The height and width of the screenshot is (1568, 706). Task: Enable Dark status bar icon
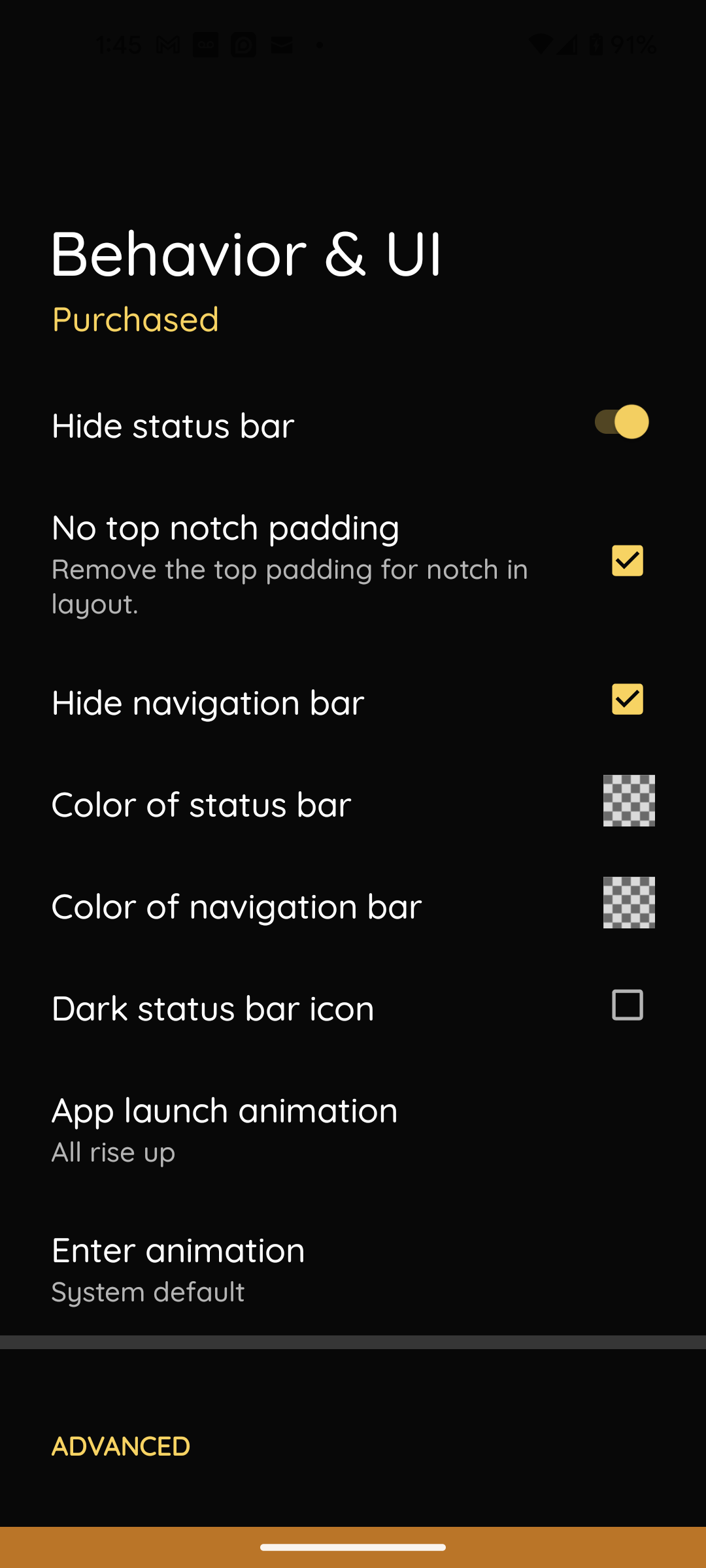click(627, 1005)
